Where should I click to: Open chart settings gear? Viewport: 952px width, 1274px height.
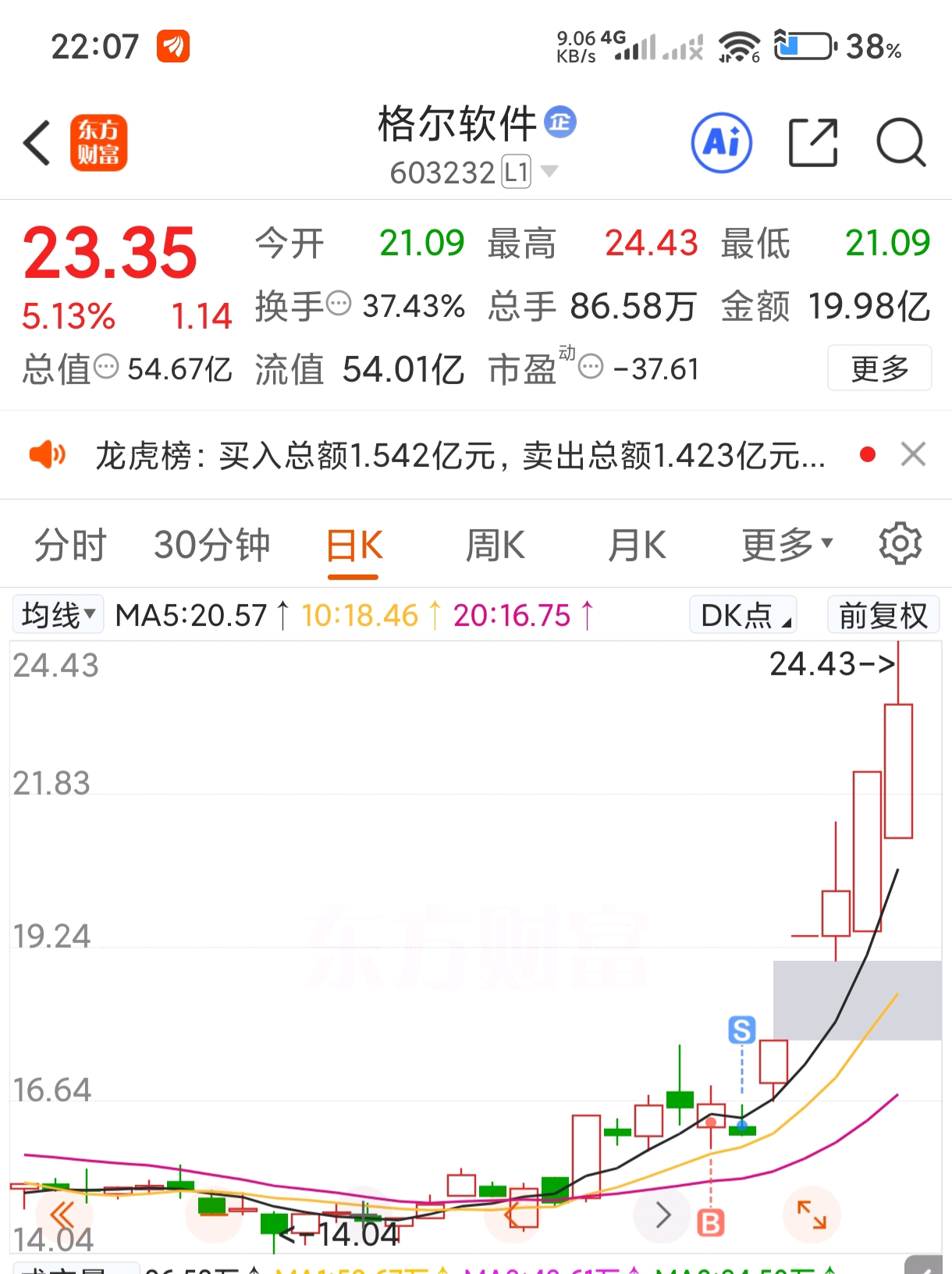(900, 544)
